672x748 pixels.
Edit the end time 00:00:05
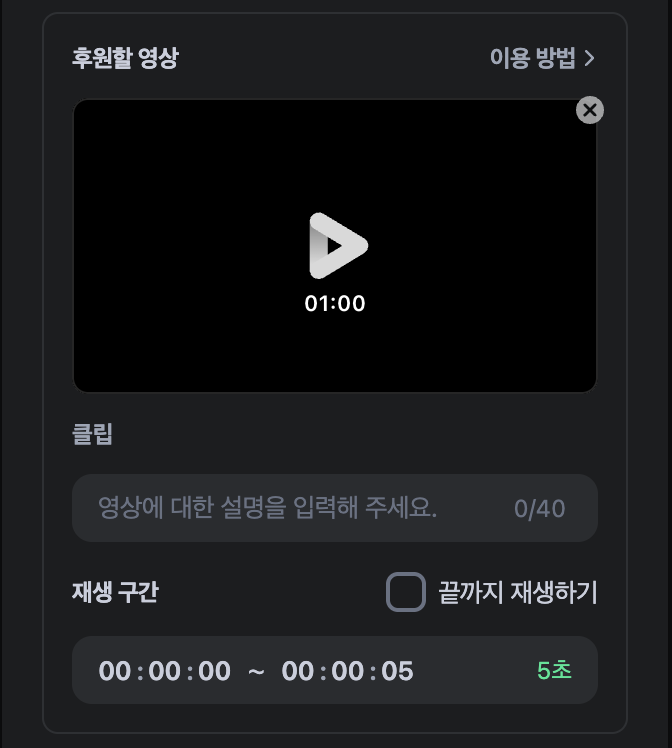pyautogui.click(x=347, y=671)
